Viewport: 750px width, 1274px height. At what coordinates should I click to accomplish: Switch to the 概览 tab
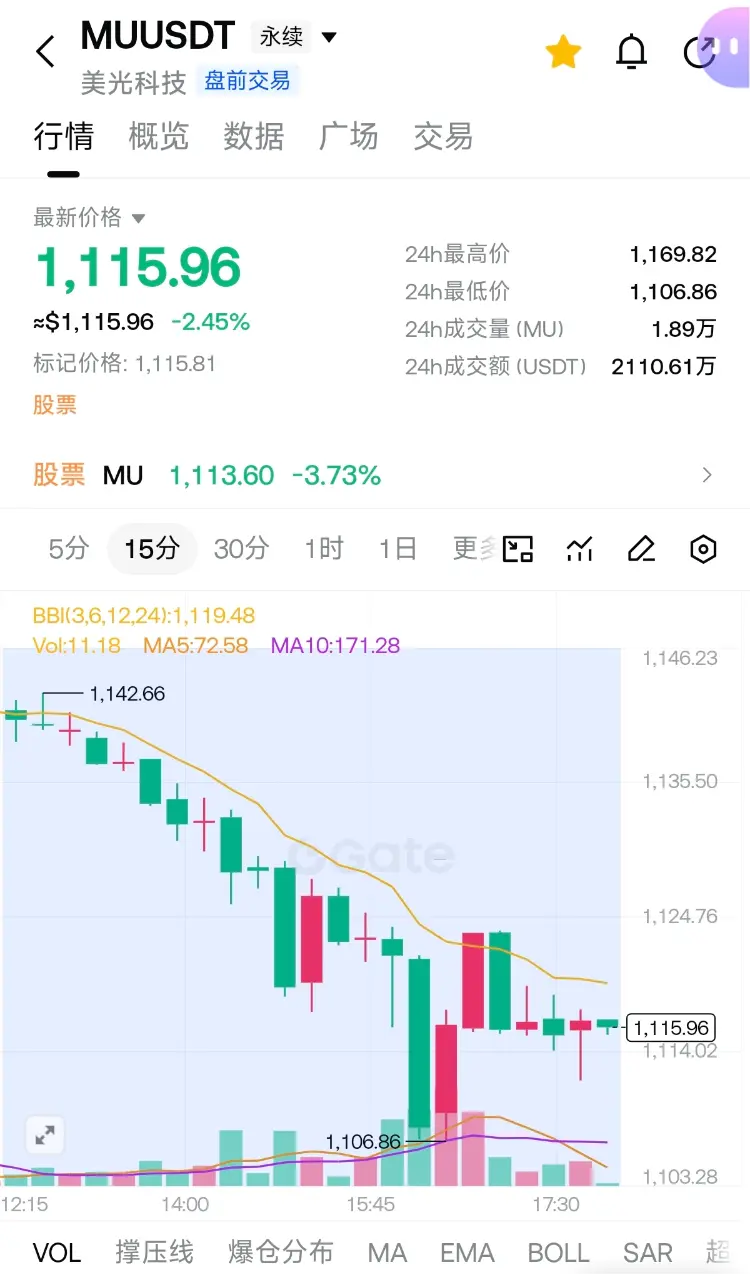click(158, 136)
